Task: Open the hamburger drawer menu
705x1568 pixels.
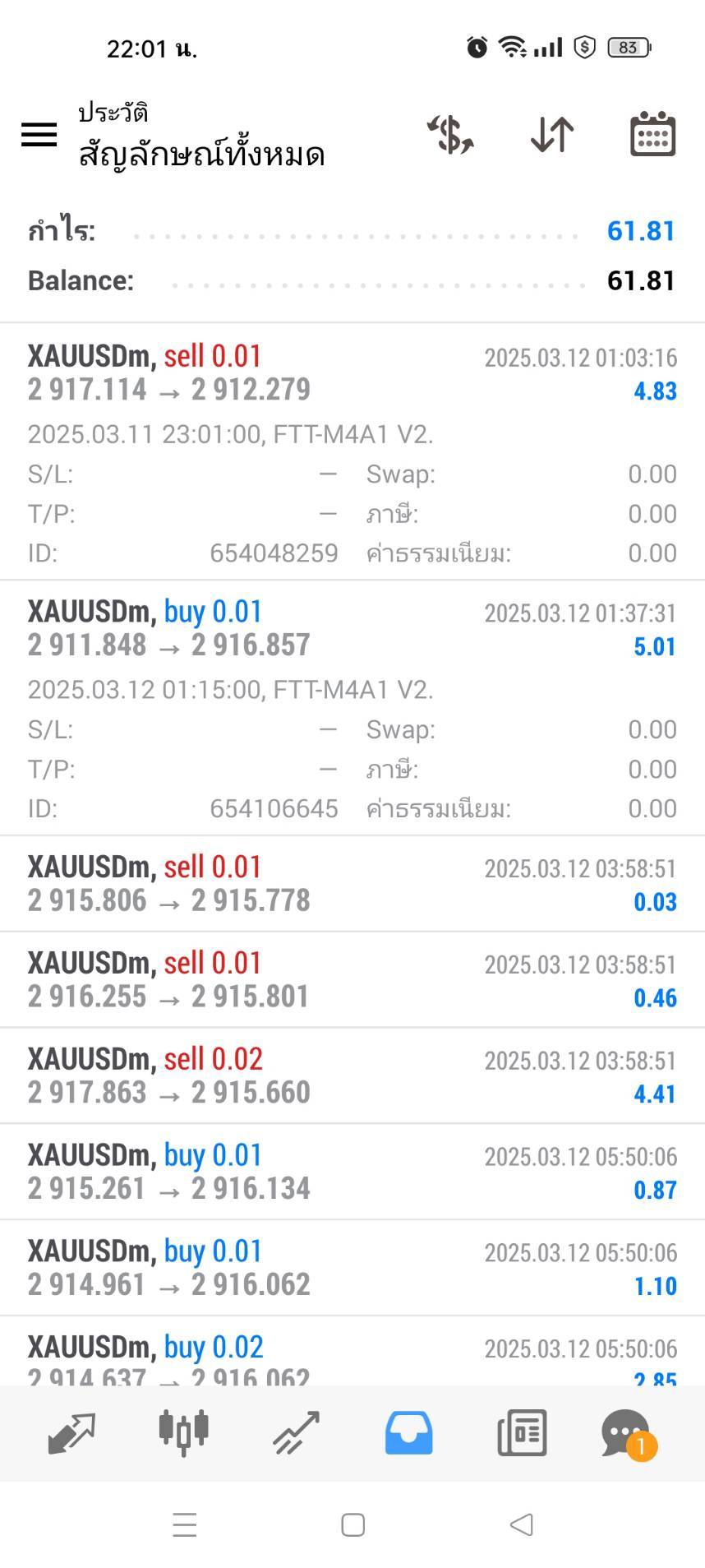Action: [39, 134]
